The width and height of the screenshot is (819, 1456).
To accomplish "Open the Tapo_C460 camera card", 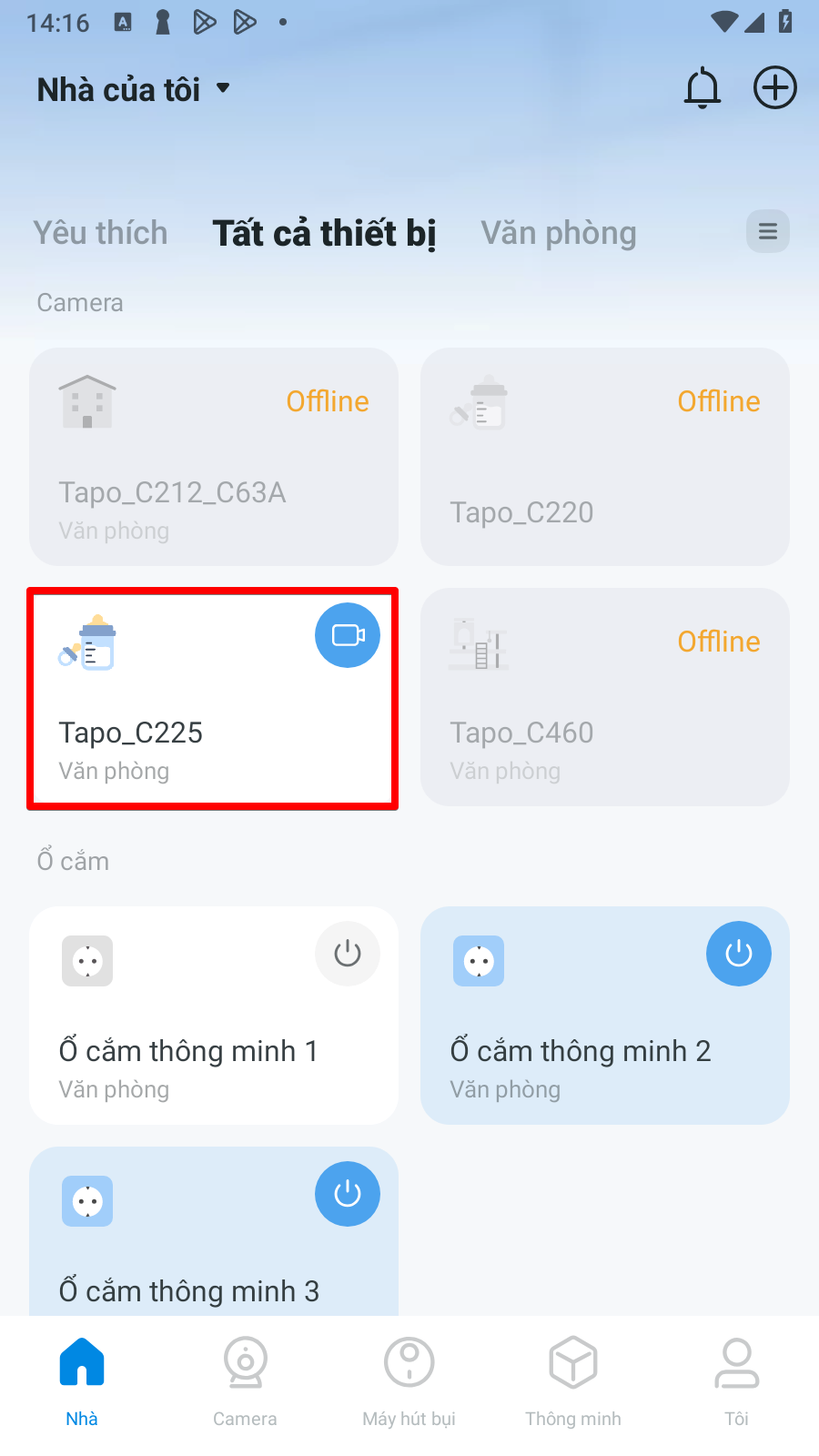I will click(604, 697).
